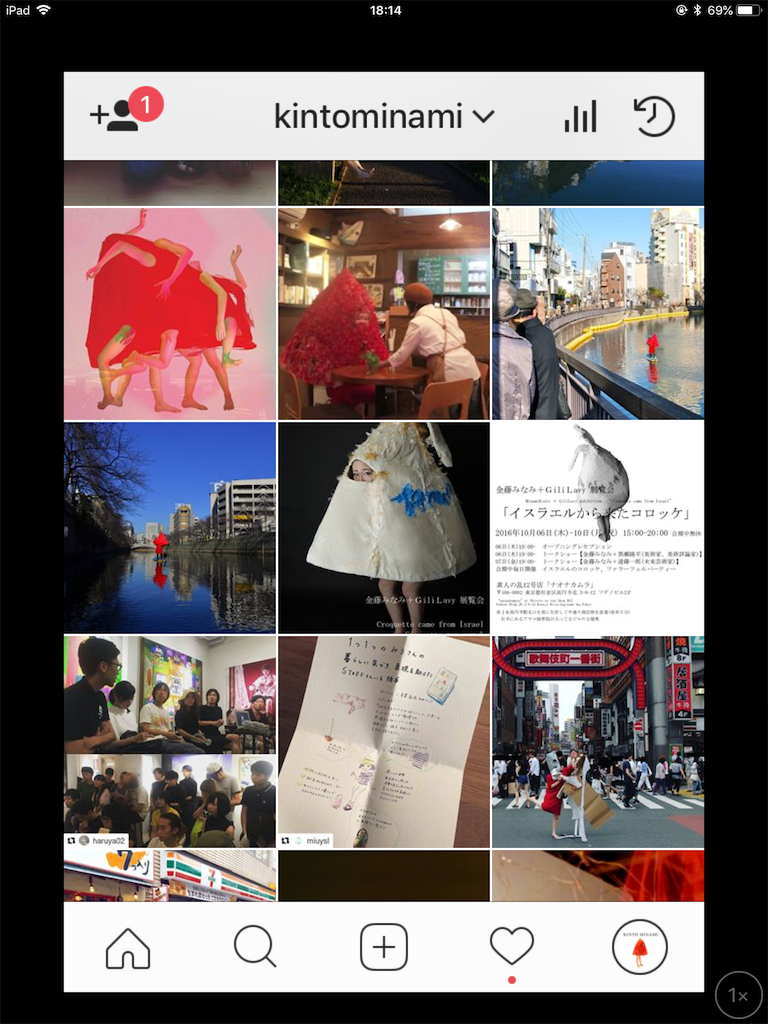The height and width of the screenshot is (1024, 768).
Task: Create a new post with the plus
Action: point(384,947)
